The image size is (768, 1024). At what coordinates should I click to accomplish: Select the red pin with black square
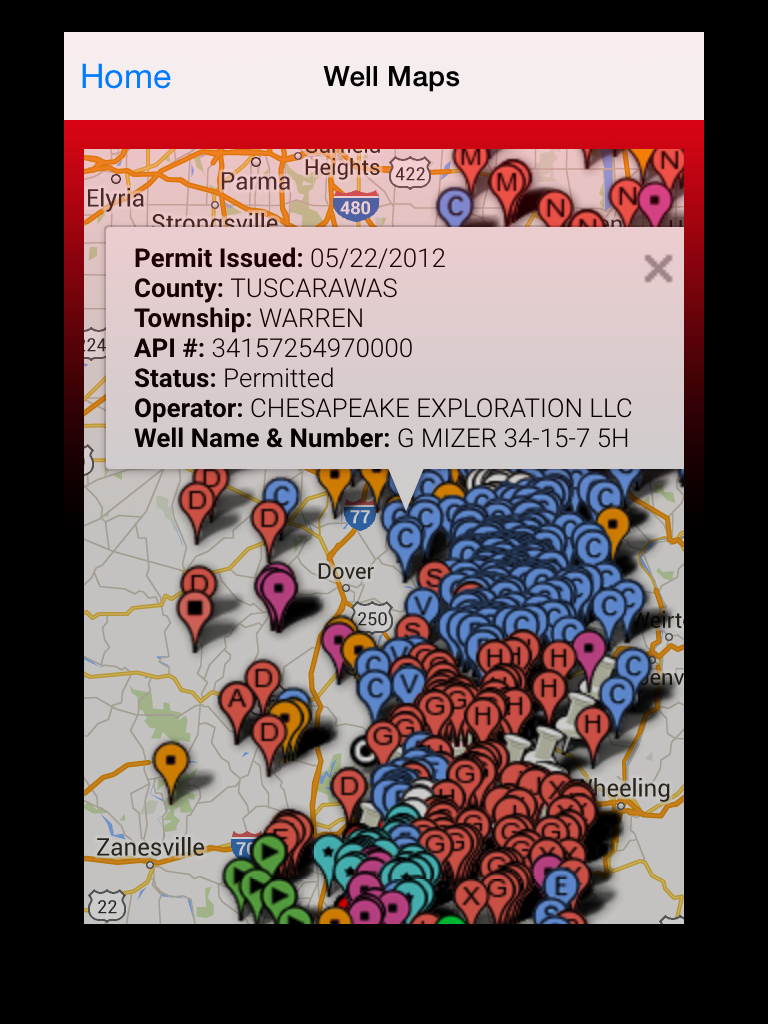tap(196, 608)
